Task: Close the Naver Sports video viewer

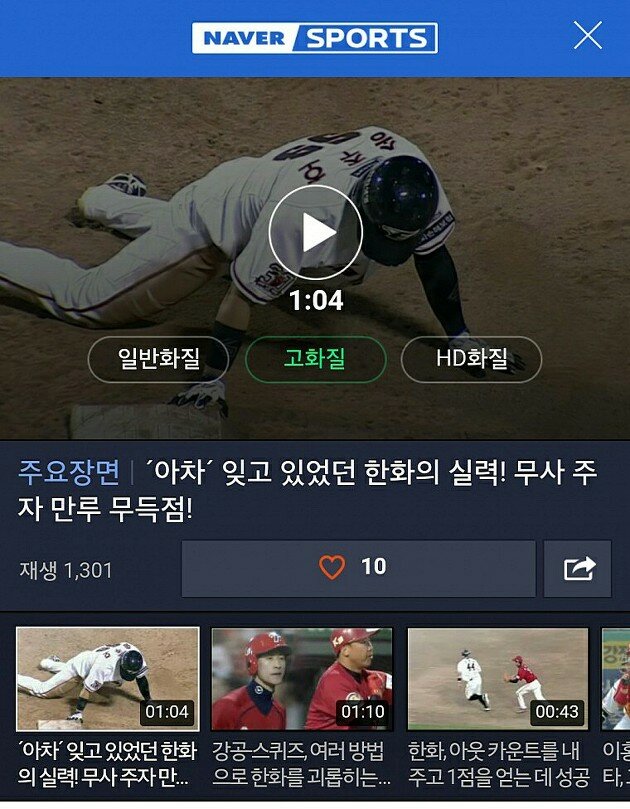Action: pyautogui.click(x=588, y=36)
